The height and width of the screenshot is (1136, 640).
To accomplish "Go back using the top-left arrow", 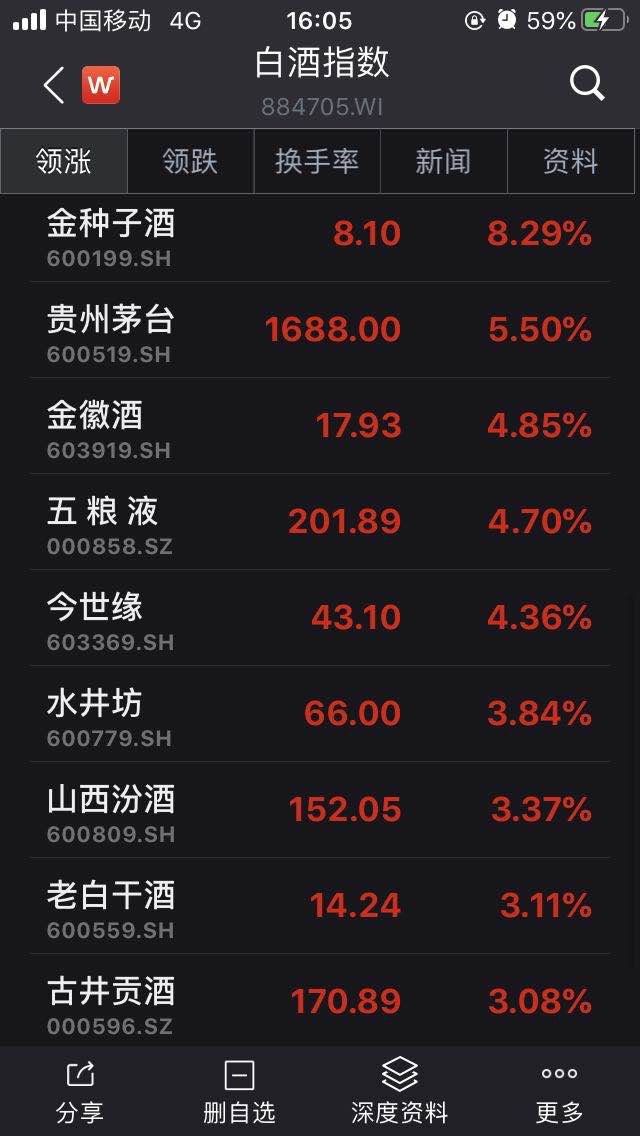I will click(54, 85).
